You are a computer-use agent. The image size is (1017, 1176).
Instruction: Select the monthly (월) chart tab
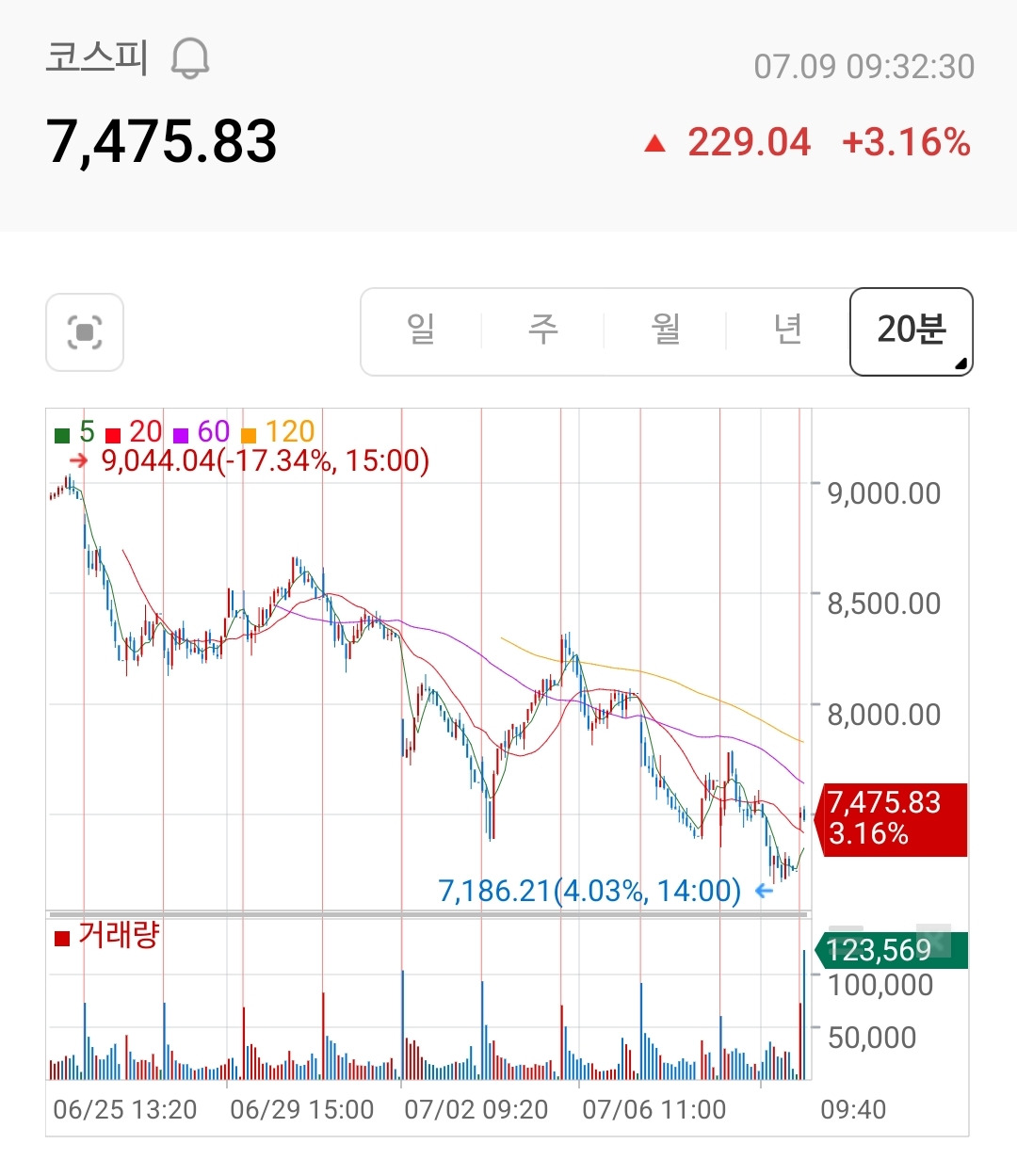click(x=666, y=331)
